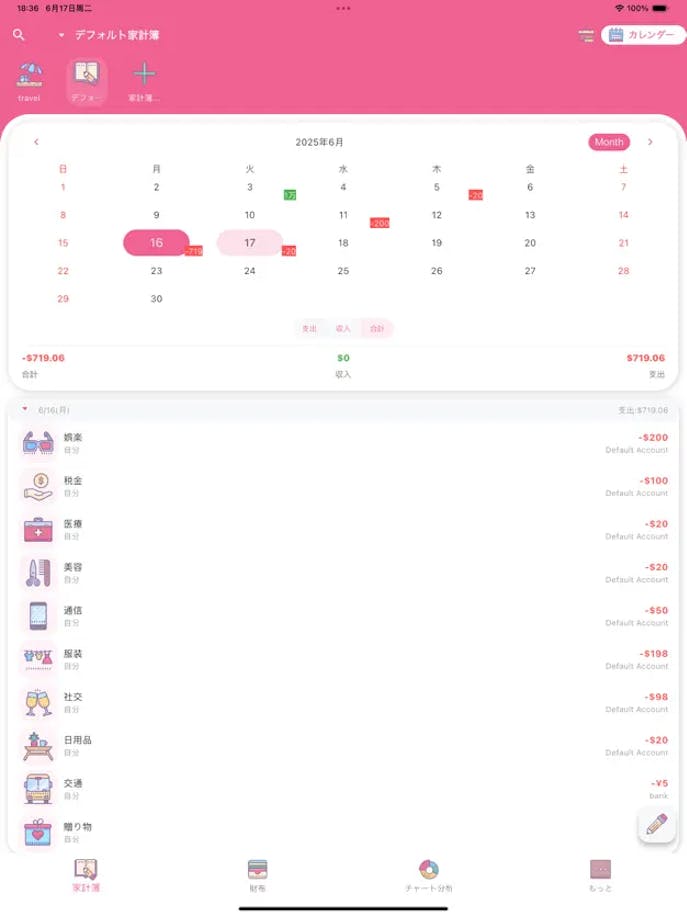
Task: Switch to the 財布 tab
Action: [x=258, y=875]
